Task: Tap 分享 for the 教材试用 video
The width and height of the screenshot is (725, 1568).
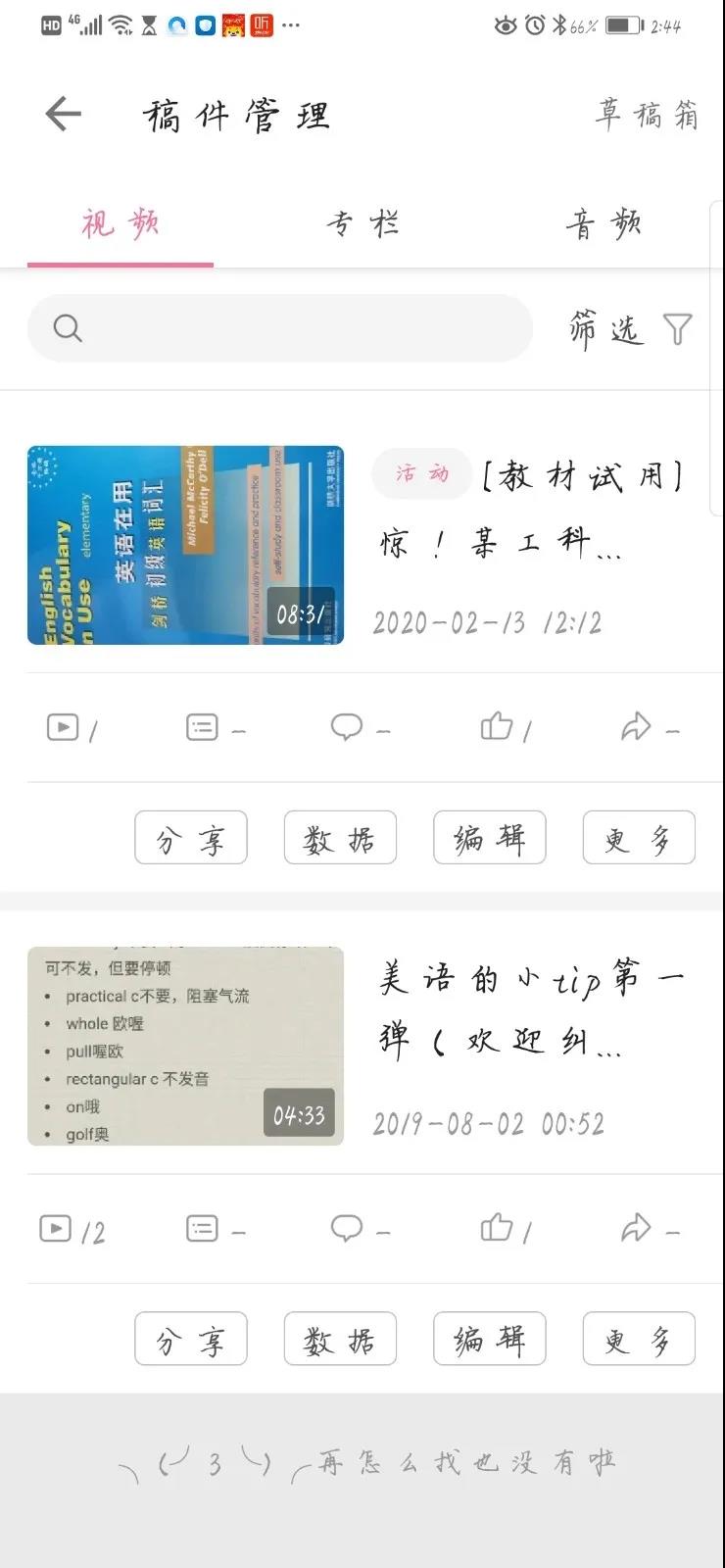Action: (191, 838)
